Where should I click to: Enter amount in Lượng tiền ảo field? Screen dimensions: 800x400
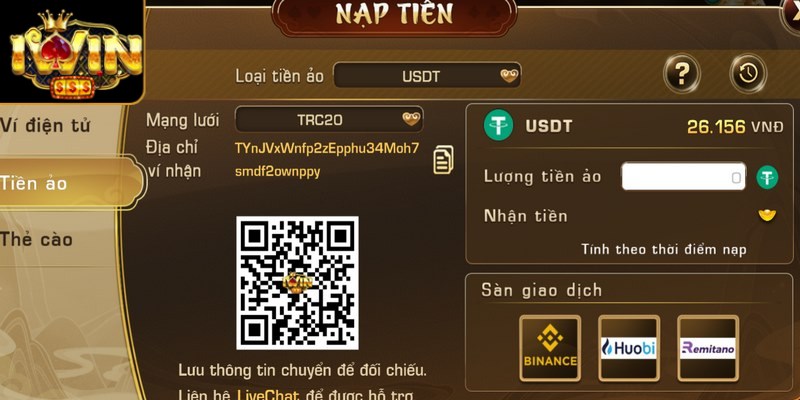coord(683,177)
